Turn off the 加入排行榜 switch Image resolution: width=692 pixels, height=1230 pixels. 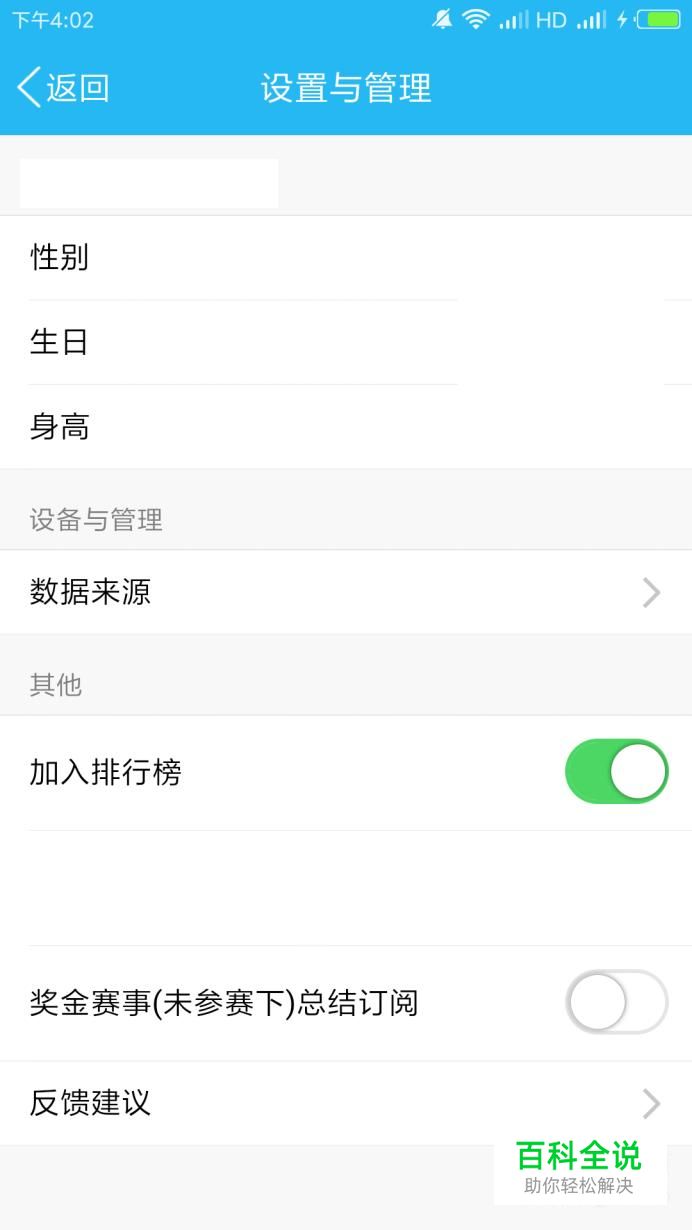(x=616, y=772)
